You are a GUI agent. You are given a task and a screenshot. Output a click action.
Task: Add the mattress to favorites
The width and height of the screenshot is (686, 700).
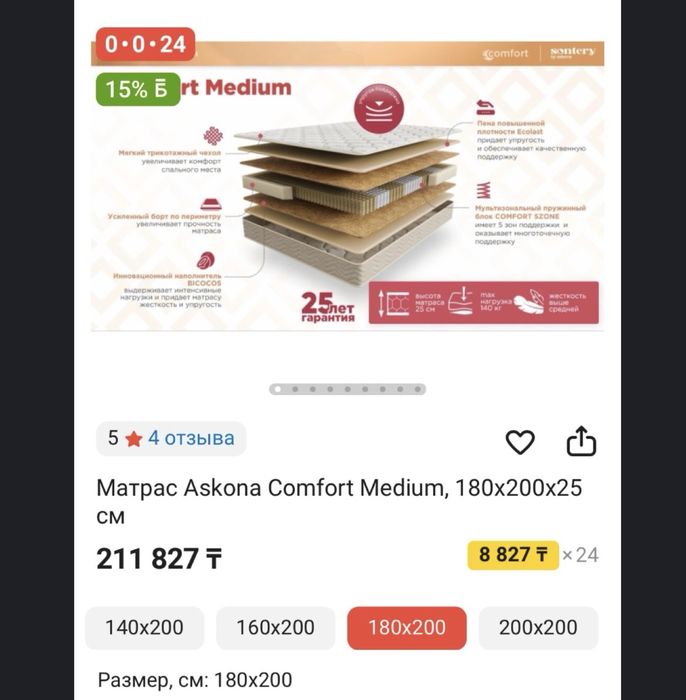pyautogui.click(x=520, y=442)
